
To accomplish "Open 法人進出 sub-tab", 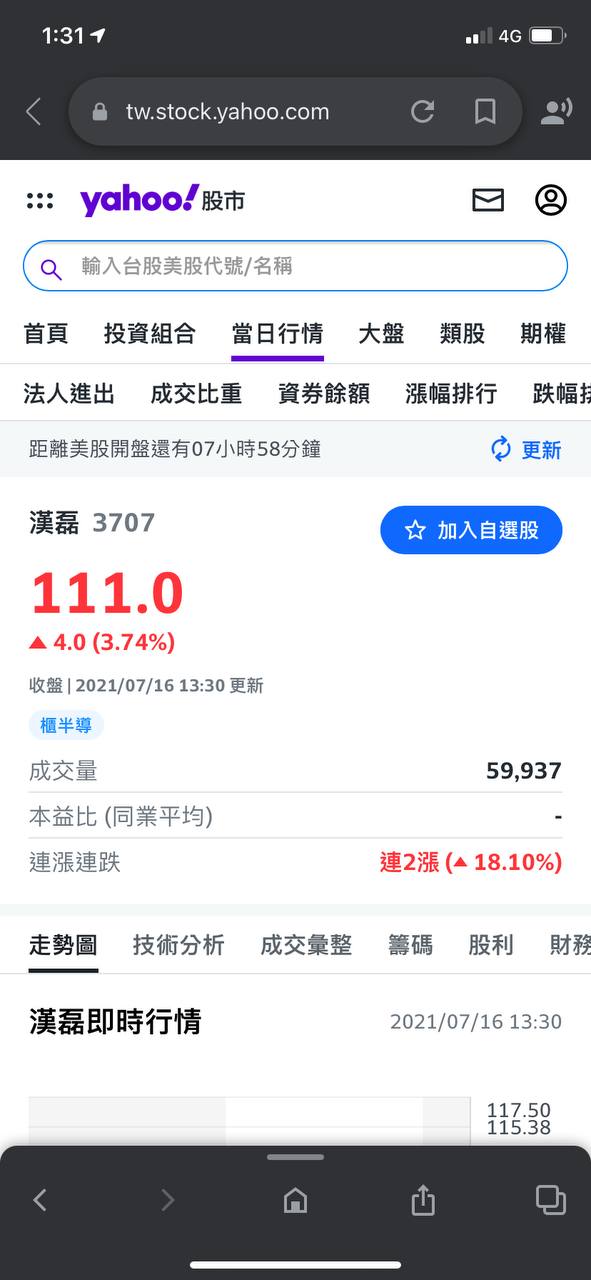I will [x=69, y=394].
